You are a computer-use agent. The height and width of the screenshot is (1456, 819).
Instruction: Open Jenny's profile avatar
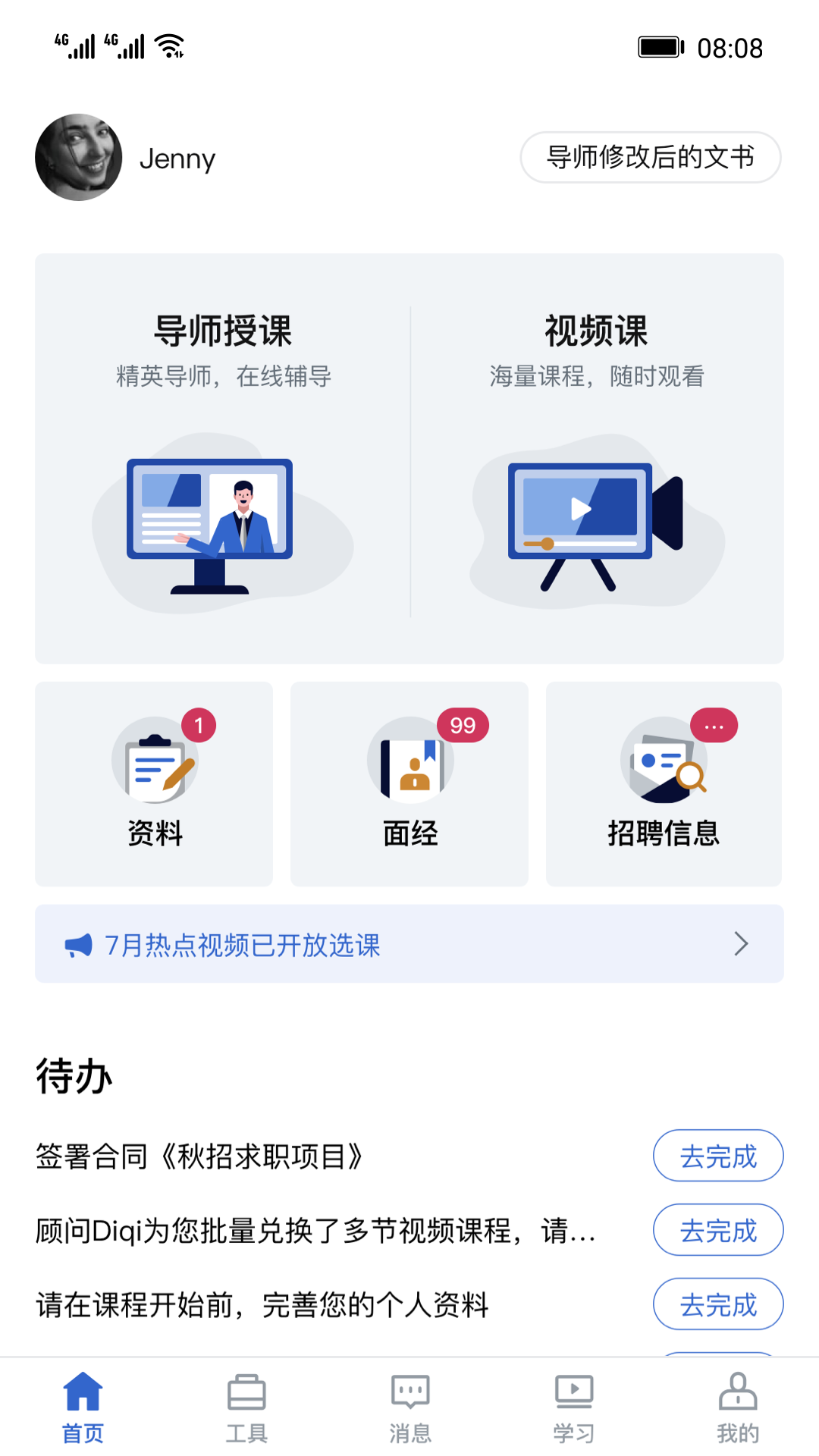[79, 158]
